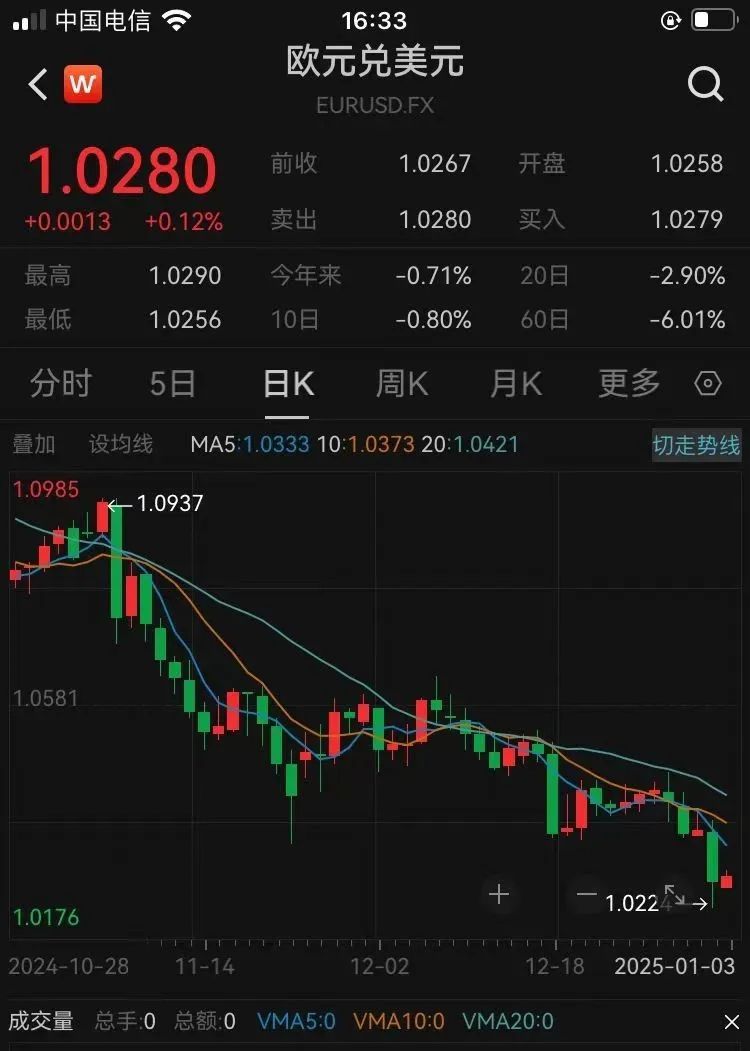Switch chart using the 切走势线 toggle
Screen dimensions: 750x1051
[x=696, y=445]
